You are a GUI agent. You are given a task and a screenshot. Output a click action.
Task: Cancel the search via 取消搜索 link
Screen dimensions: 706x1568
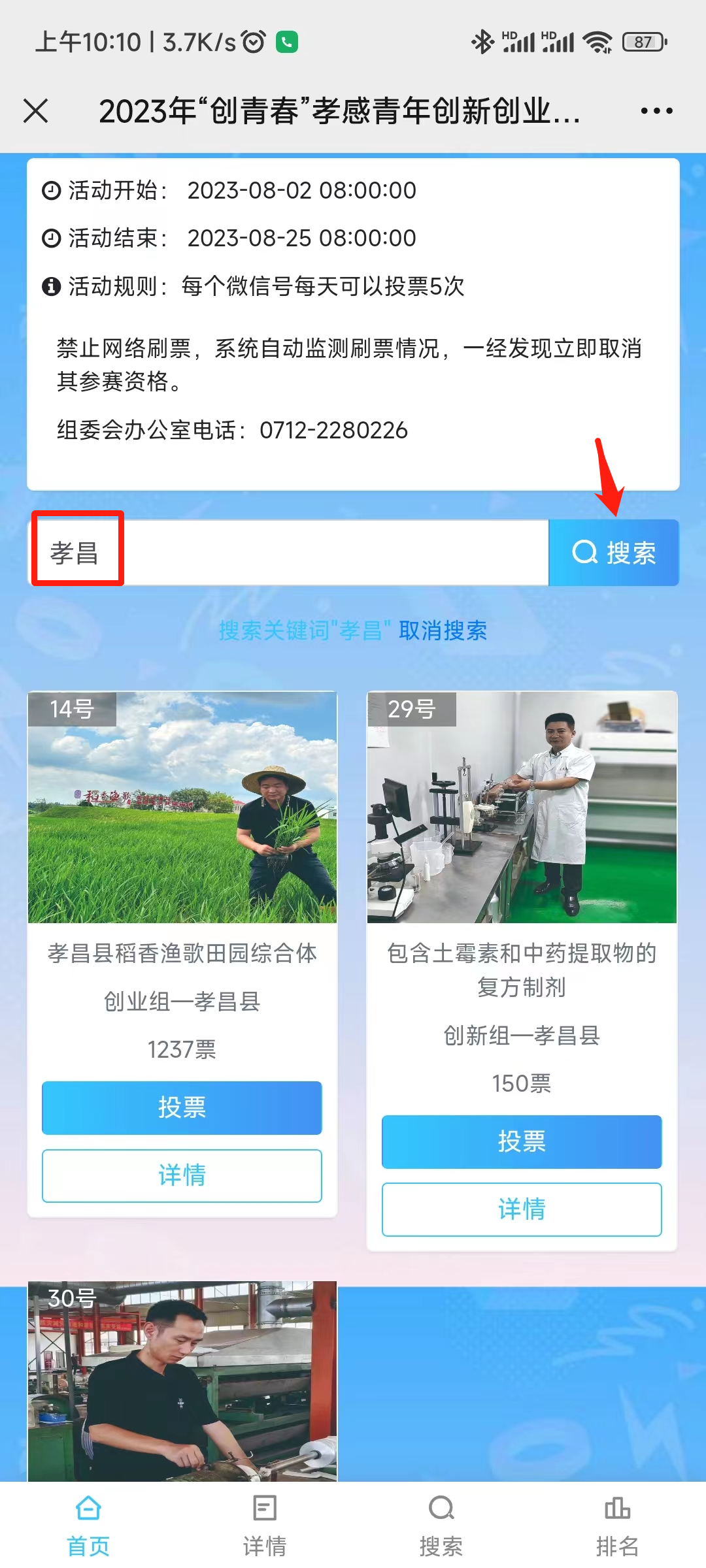(443, 630)
